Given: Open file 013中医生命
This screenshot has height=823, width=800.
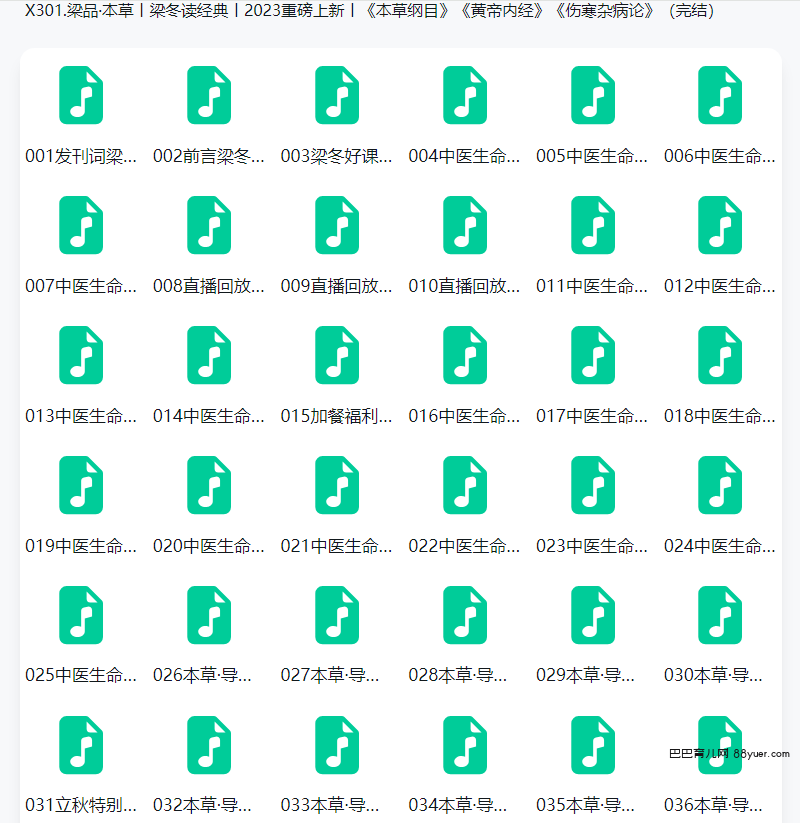Looking at the screenshot, I should (x=81, y=356).
